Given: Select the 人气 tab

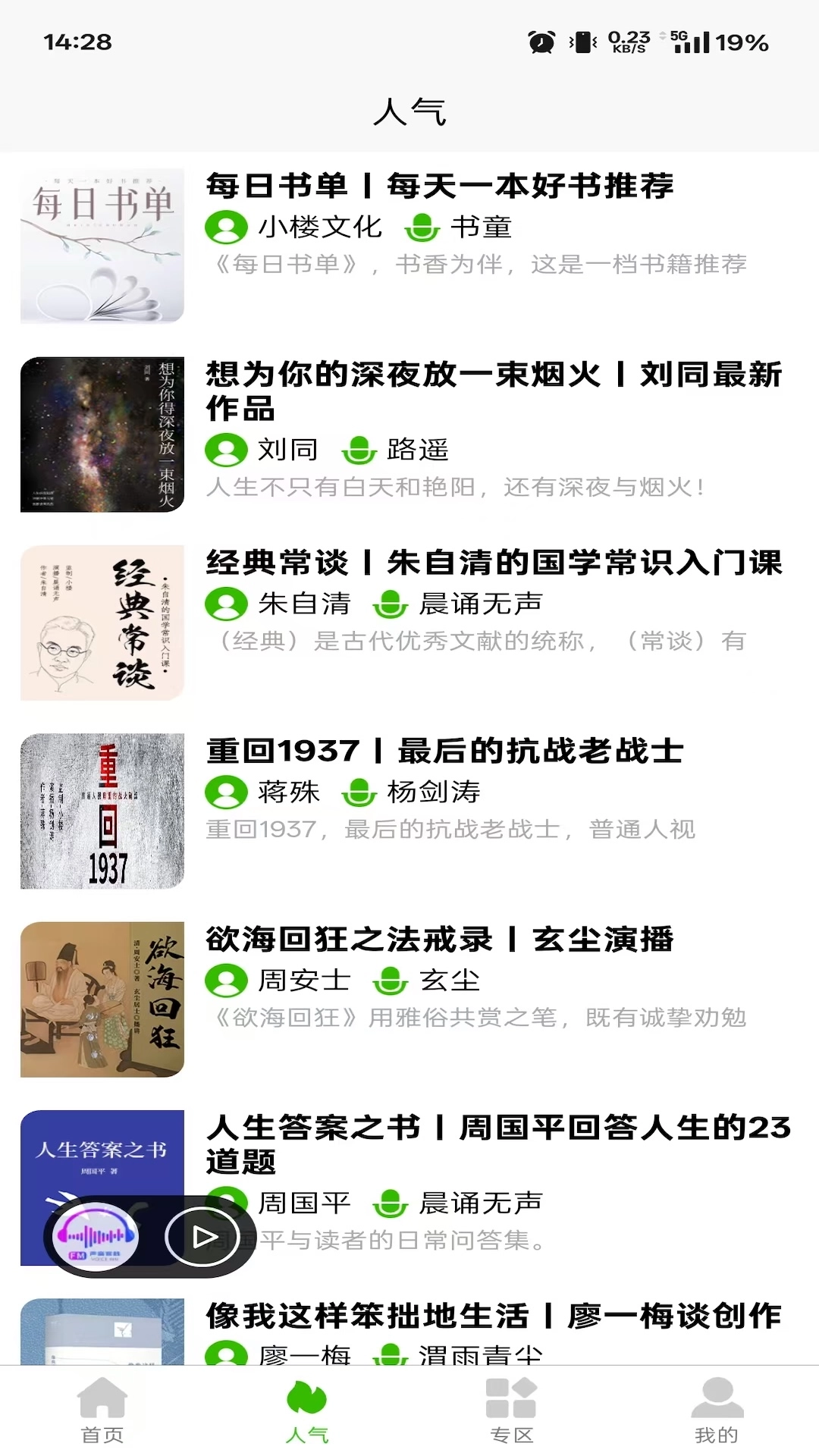Looking at the screenshot, I should click(x=307, y=1410).
